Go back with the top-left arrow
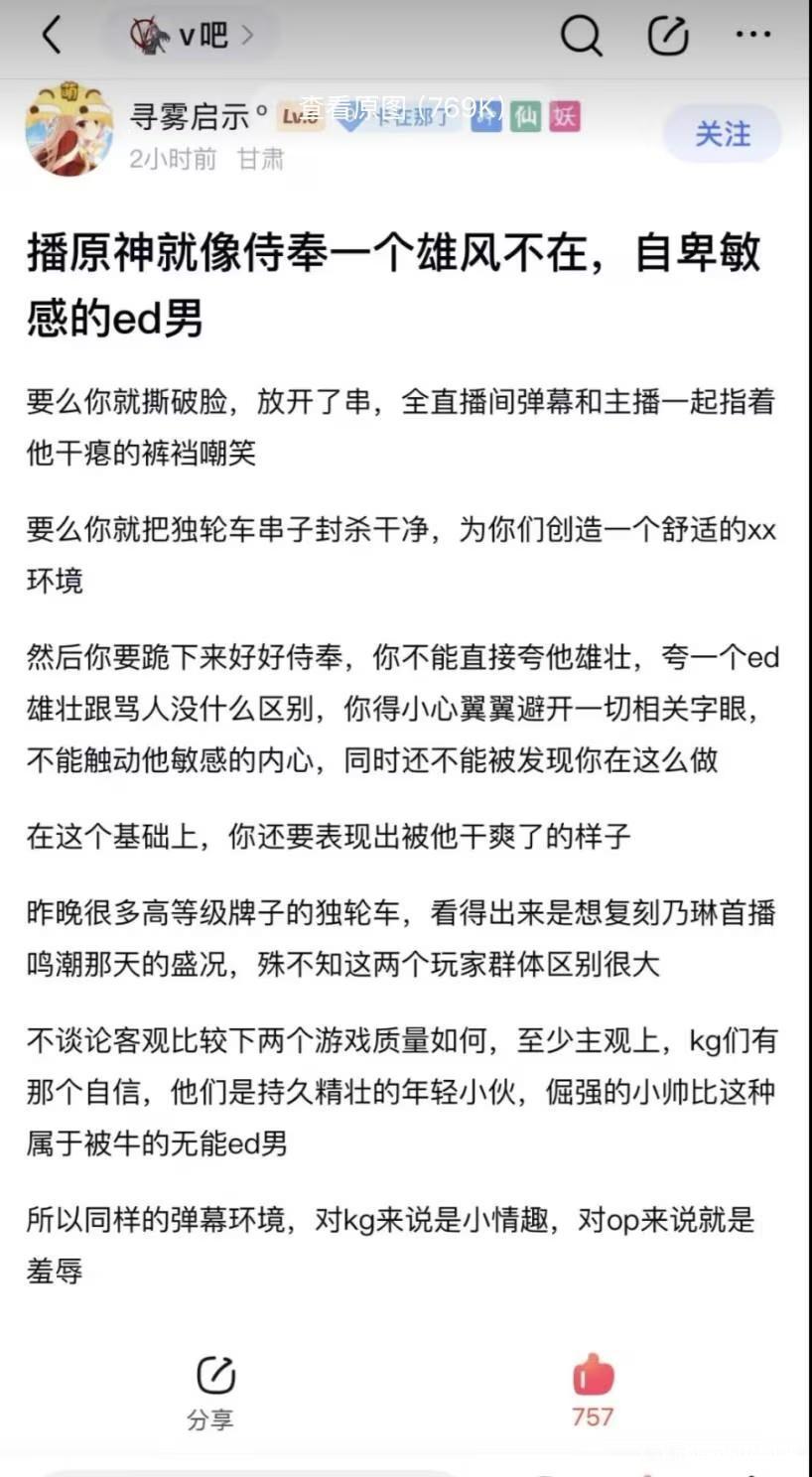This screenshot has height=1477, width=812. (x=52, y=36)
